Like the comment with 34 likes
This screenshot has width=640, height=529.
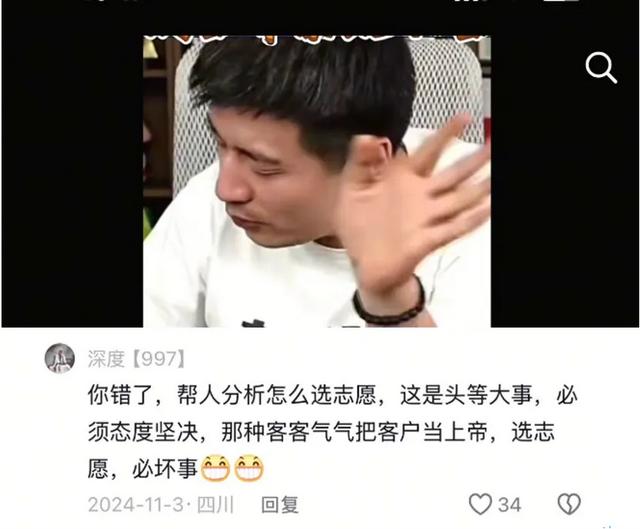click(482, 503)
